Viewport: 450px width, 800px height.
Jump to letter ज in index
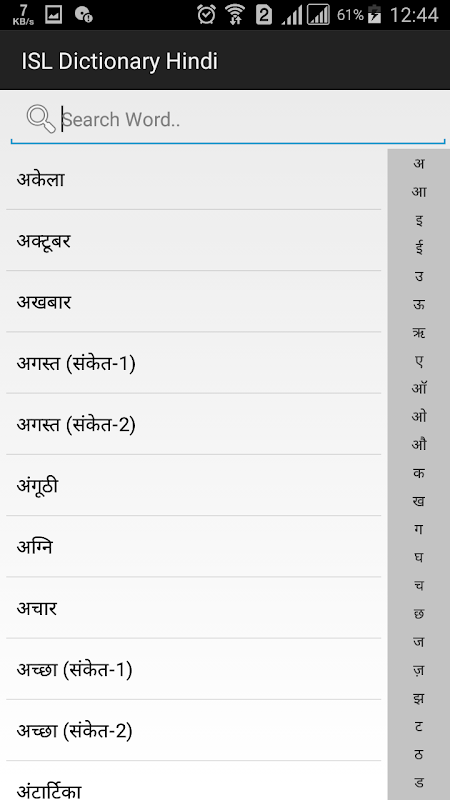point(419,641)
